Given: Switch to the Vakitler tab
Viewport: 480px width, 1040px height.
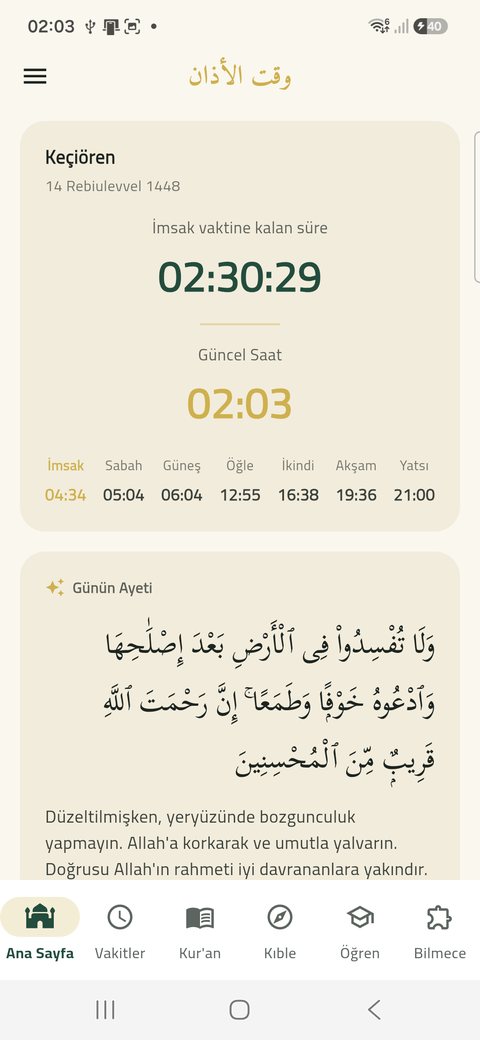Looking at the screenshot, I should [120, 930].
